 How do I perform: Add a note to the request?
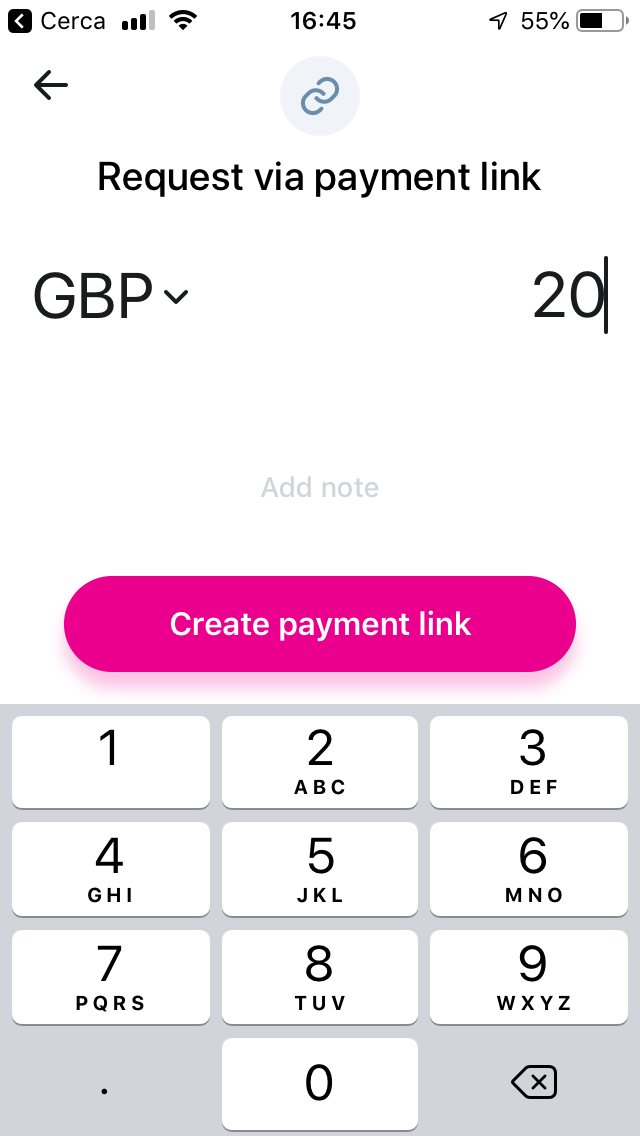tap(320, 487)
